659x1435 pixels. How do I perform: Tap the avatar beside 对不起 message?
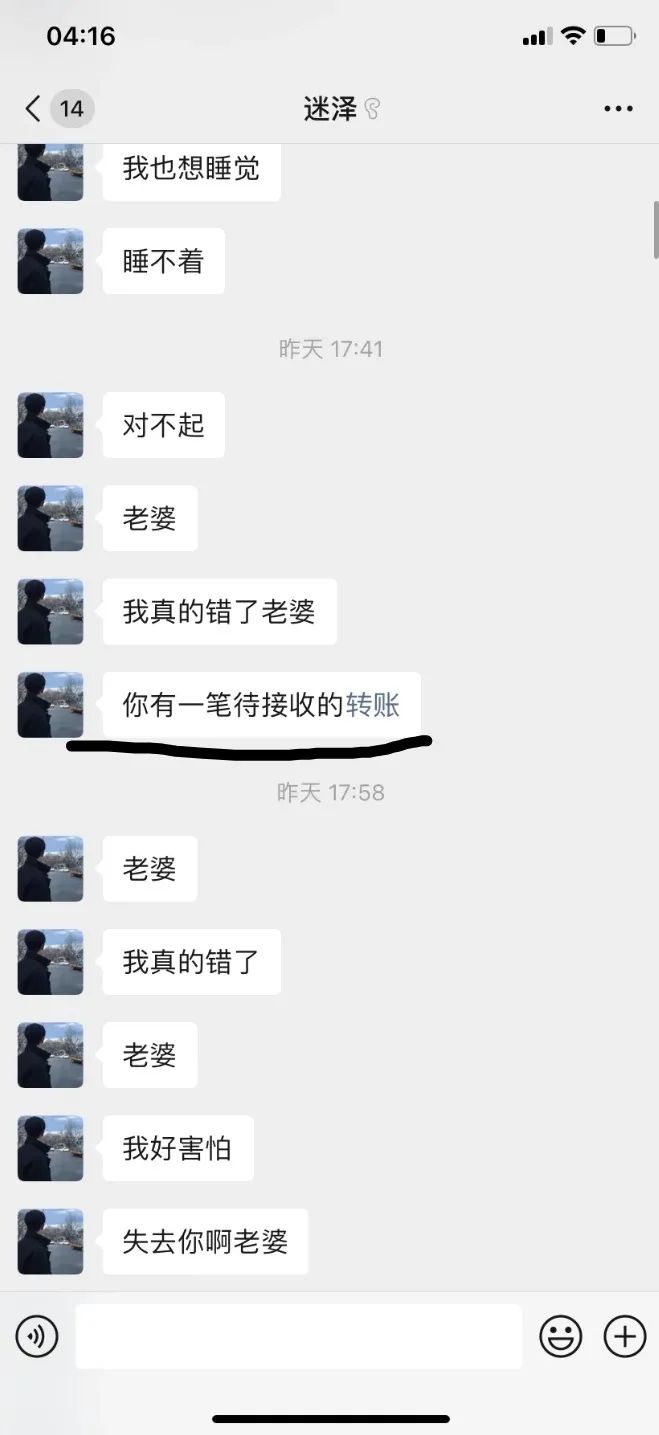coord(50,425)
